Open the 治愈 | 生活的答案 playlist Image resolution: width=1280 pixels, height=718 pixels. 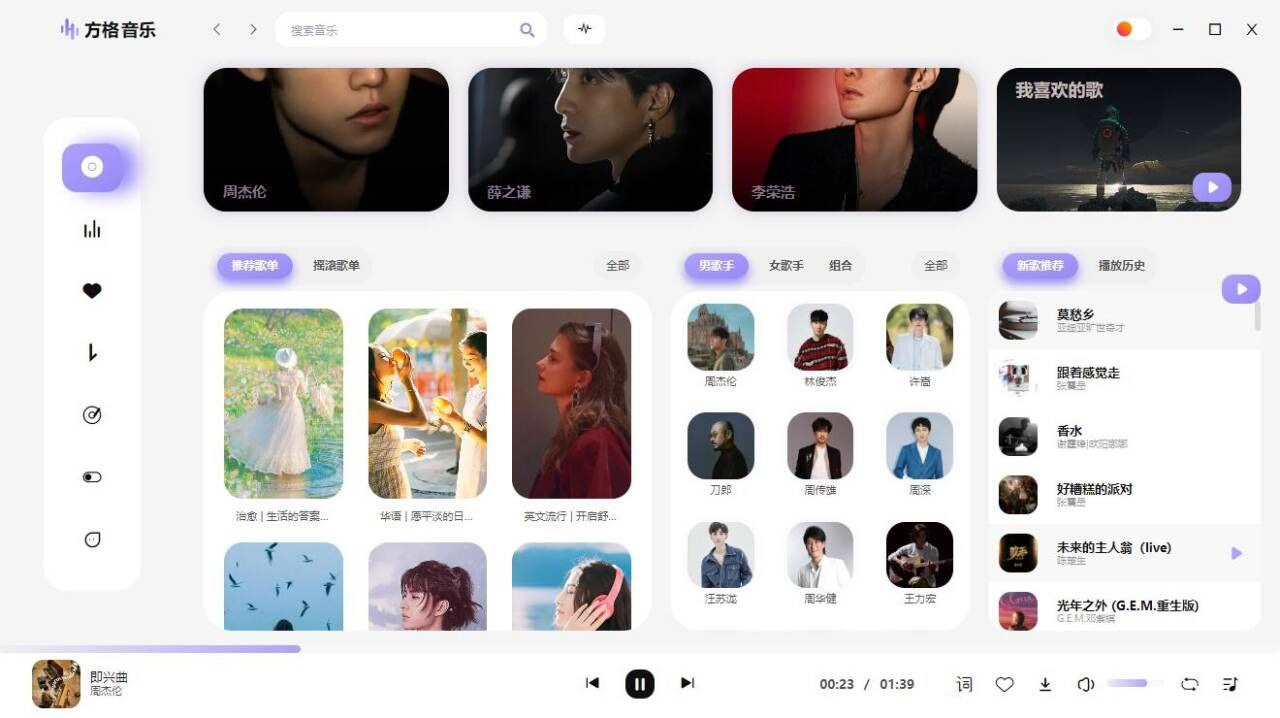click(283, 404)
